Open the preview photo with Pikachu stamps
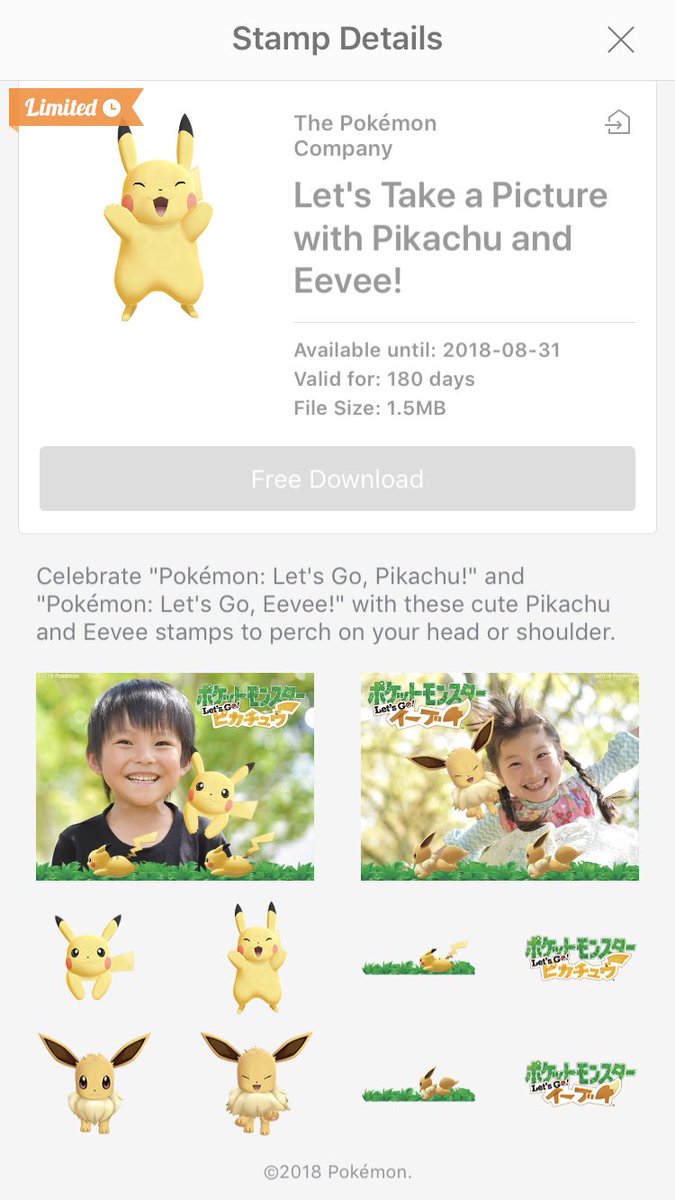Viewport: 675px width, 1200px height. (175, 776)
